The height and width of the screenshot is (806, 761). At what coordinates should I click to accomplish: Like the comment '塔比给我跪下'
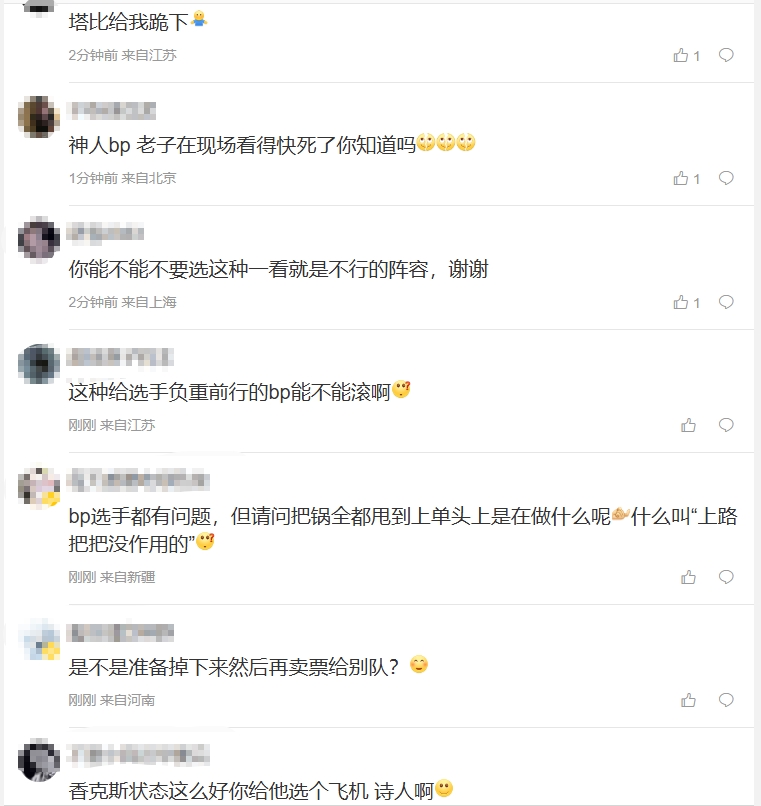(x=682, y=56)
